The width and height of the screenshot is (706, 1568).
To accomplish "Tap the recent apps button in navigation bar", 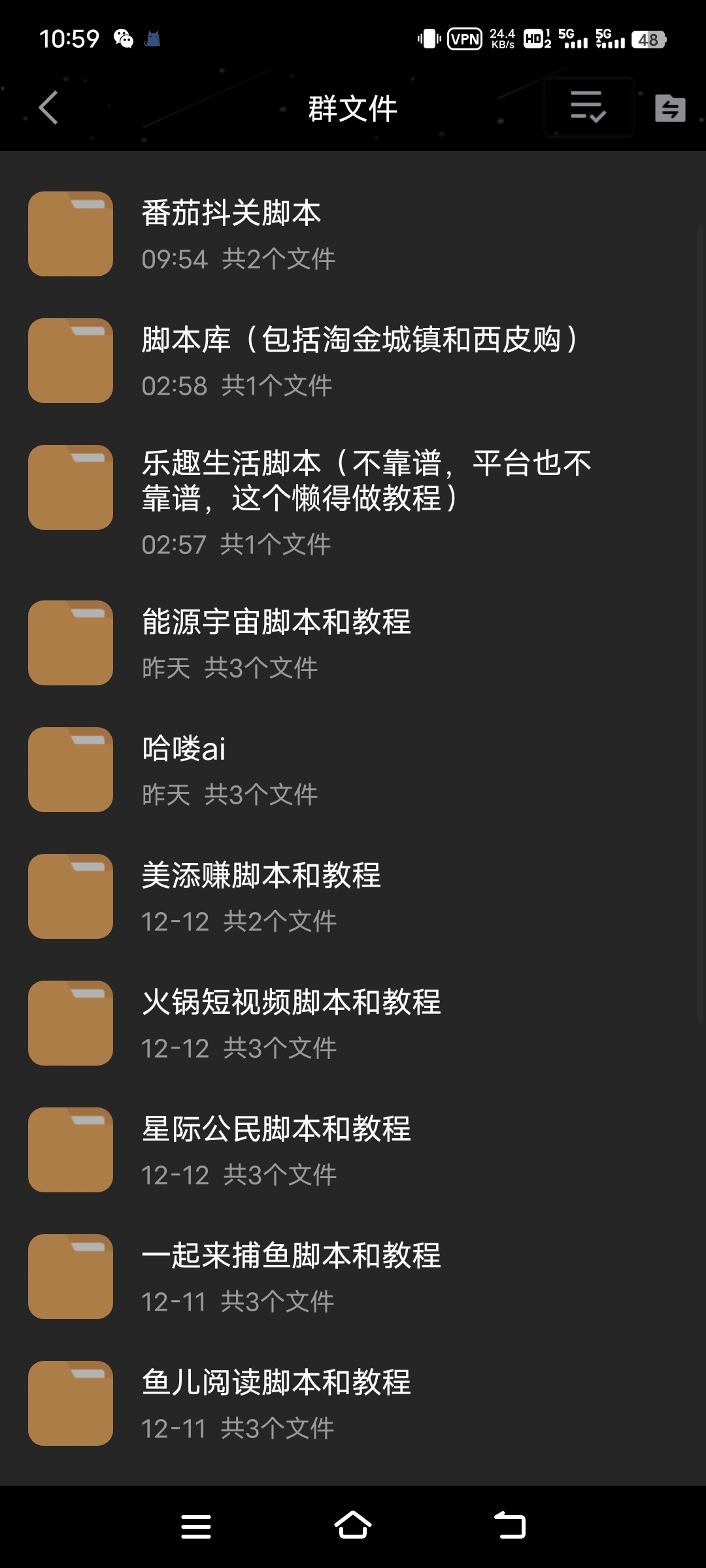I will [195, 1527].
